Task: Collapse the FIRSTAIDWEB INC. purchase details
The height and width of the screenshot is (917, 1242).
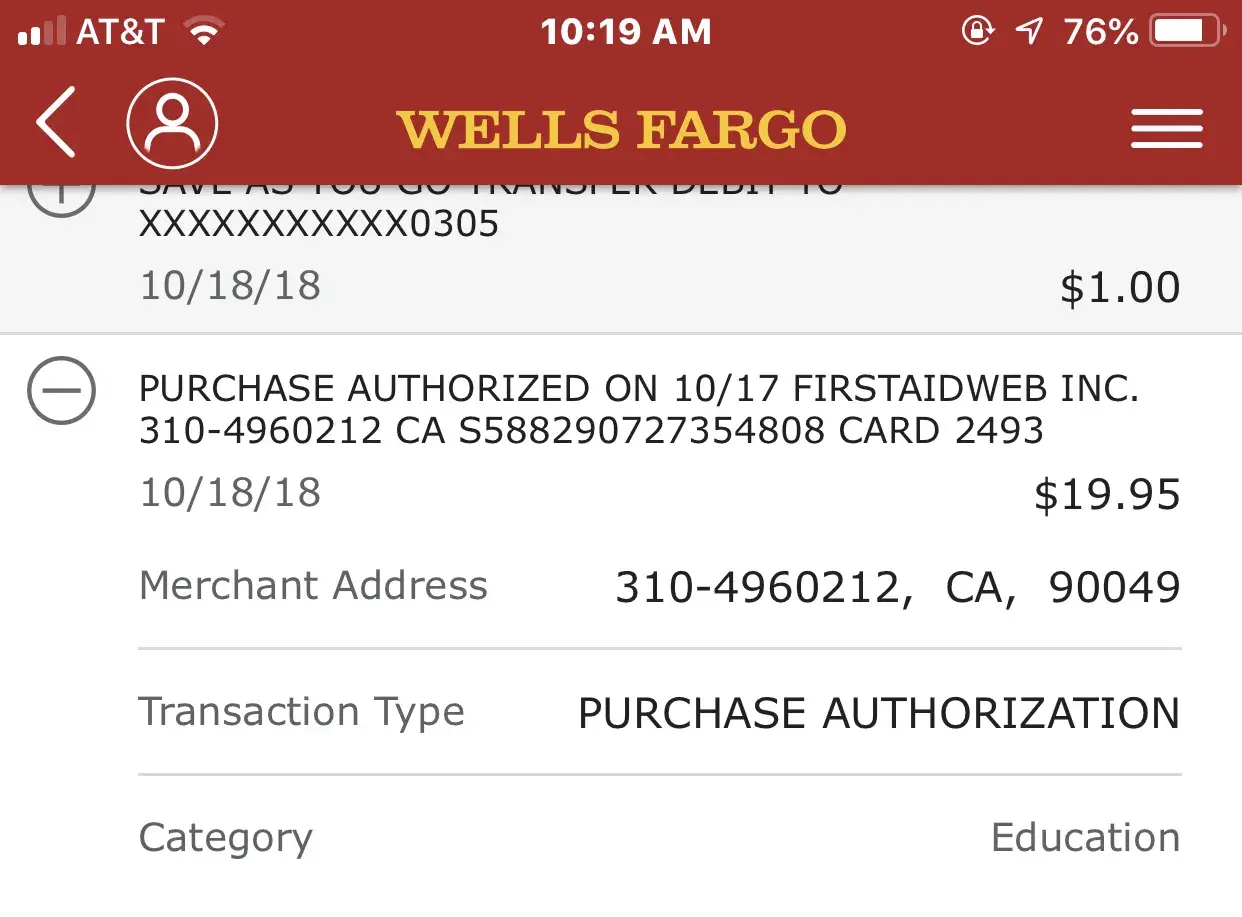Action: (x=62, y=390)
